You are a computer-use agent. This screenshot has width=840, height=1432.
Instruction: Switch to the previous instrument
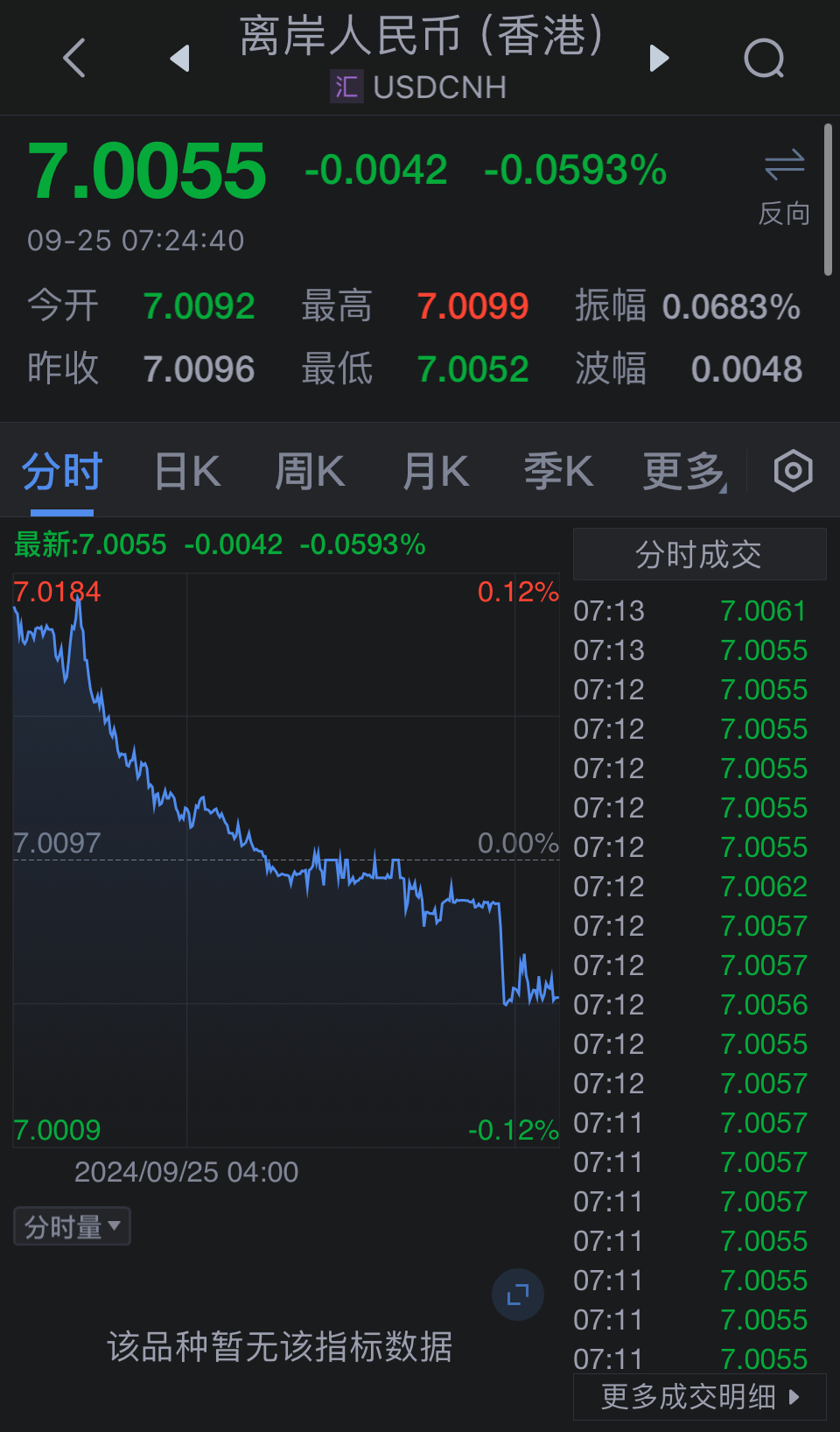tap(179, 59)
